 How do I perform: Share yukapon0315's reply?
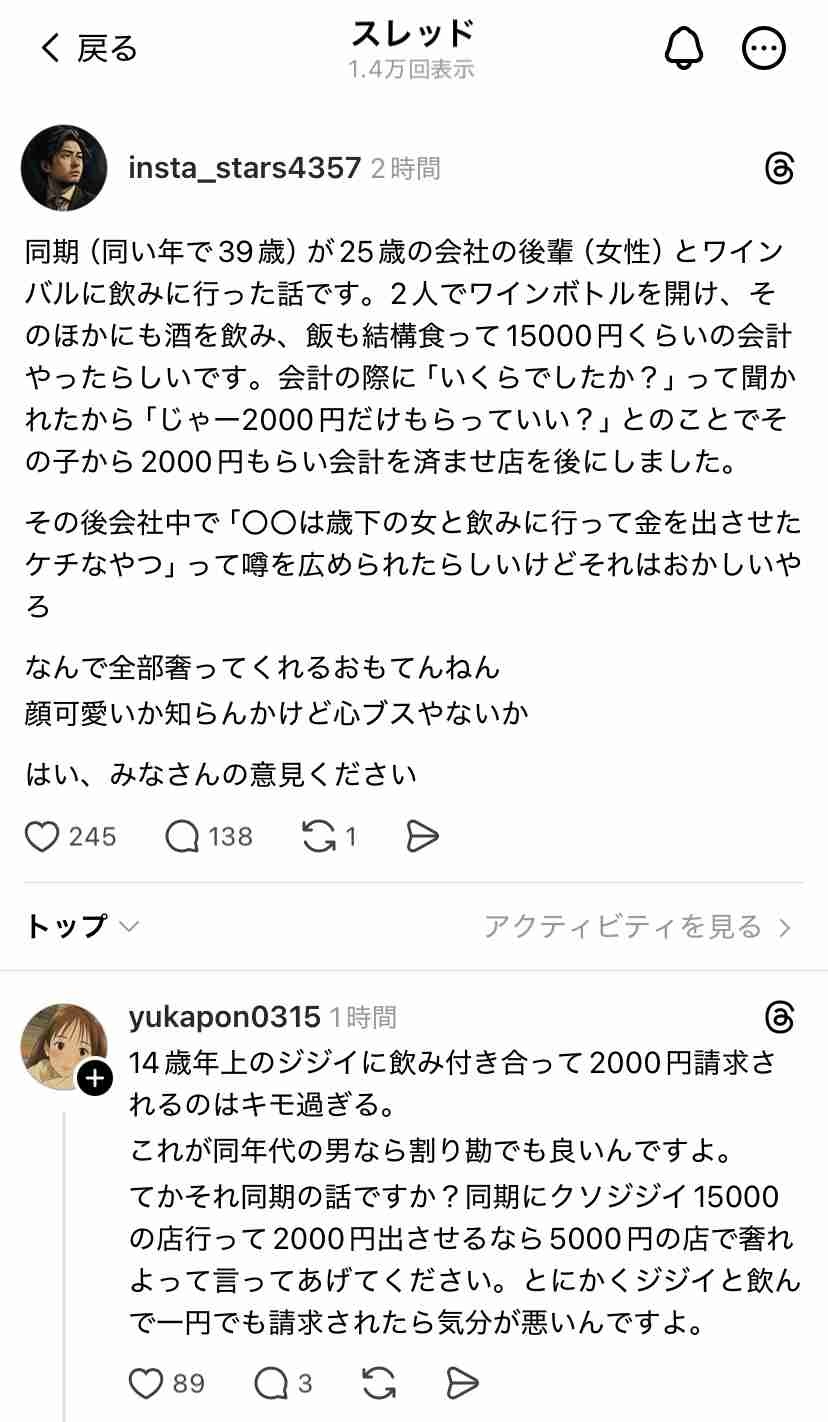pos(462,1383)
